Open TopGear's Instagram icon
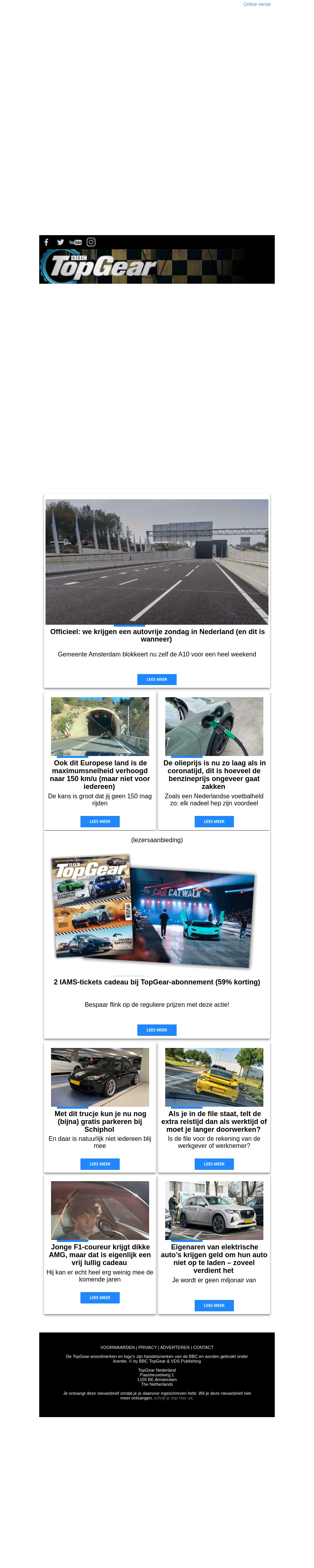Viewport: 314px width, 1568px height. 91,242
